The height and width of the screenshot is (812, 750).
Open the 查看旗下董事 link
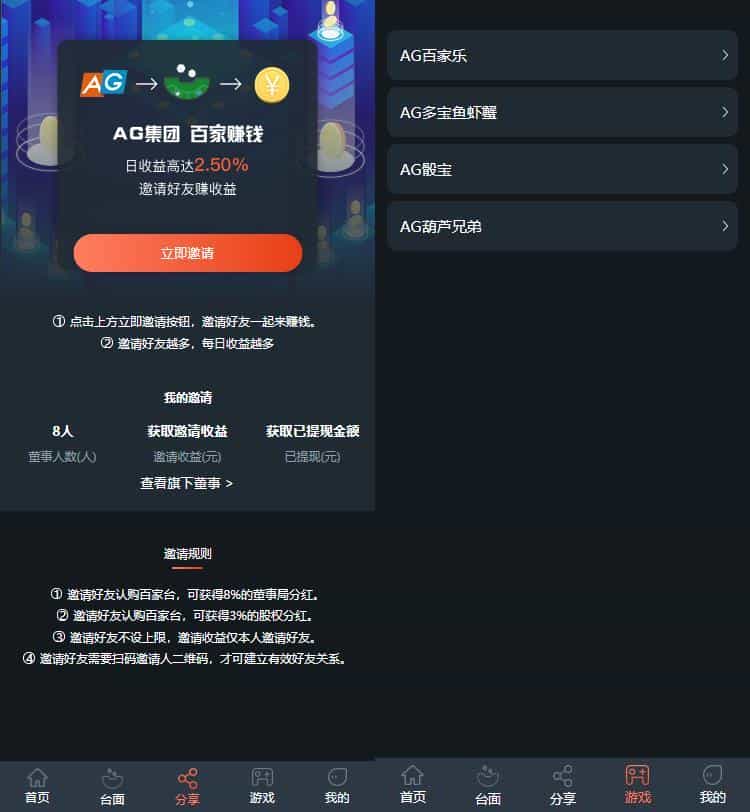(187, 483)
